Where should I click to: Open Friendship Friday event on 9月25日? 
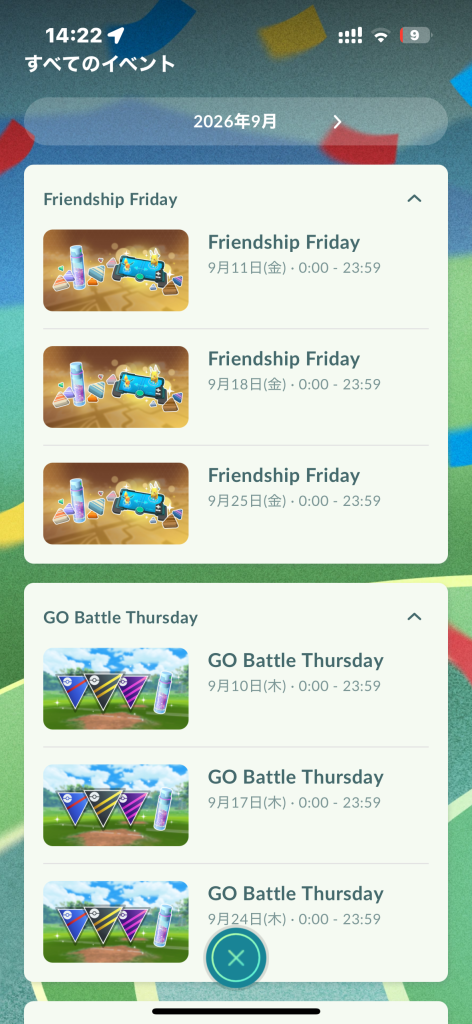pos(236,504)
